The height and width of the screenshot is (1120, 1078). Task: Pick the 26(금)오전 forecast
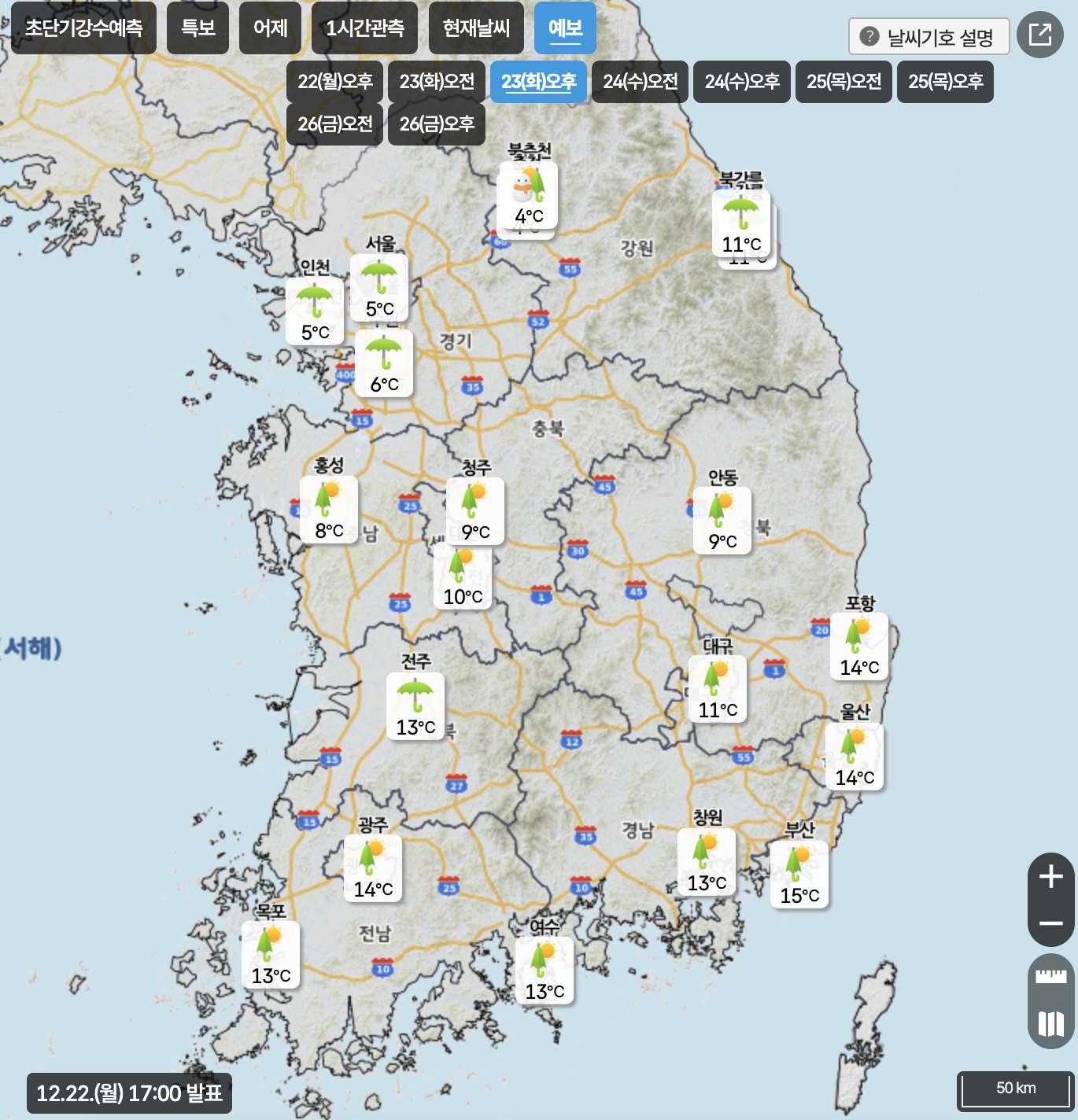click(334, 124)
